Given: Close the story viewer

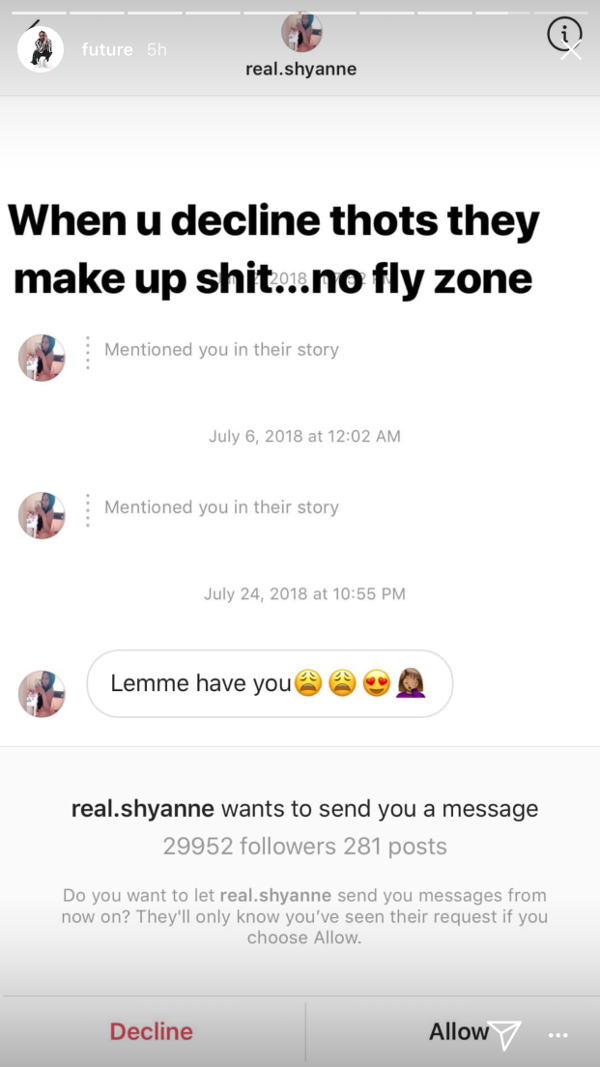Looking at the screenshot, I should (x=571, y=50).
